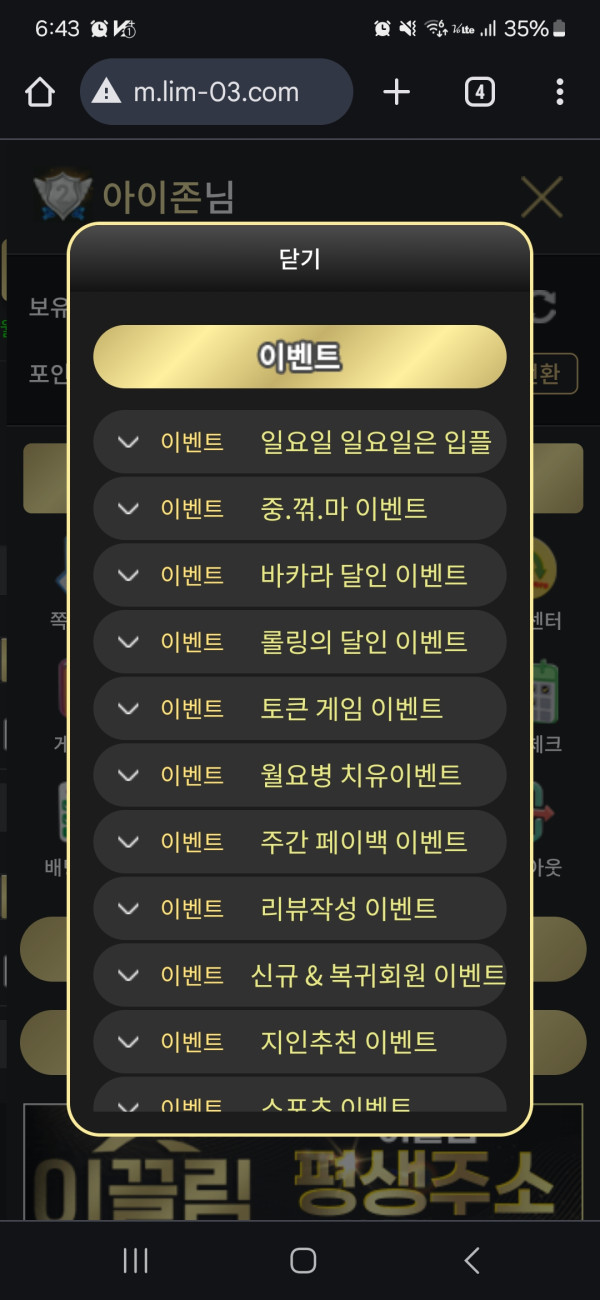Expand the 롤링의 달인 이벤트 row

click(x=299, y=642)
